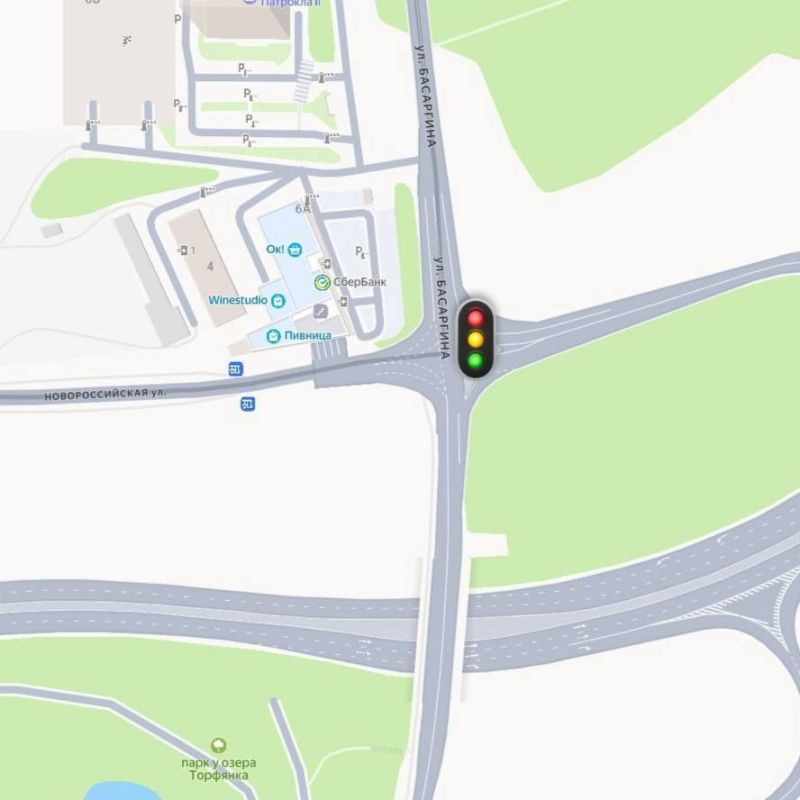Select the СберБанк marker on the map
The height and width of the screenshot is (800, 800).
322,283
